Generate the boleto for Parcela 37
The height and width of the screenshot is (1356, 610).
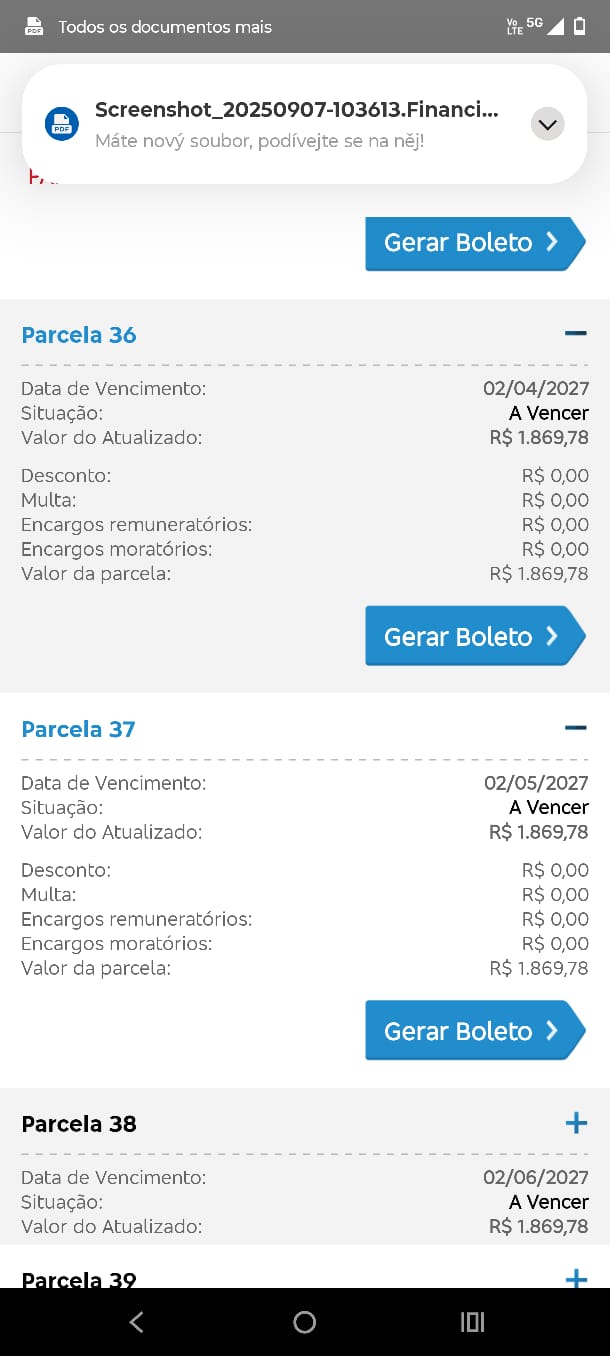click(x=474, y=1030)
